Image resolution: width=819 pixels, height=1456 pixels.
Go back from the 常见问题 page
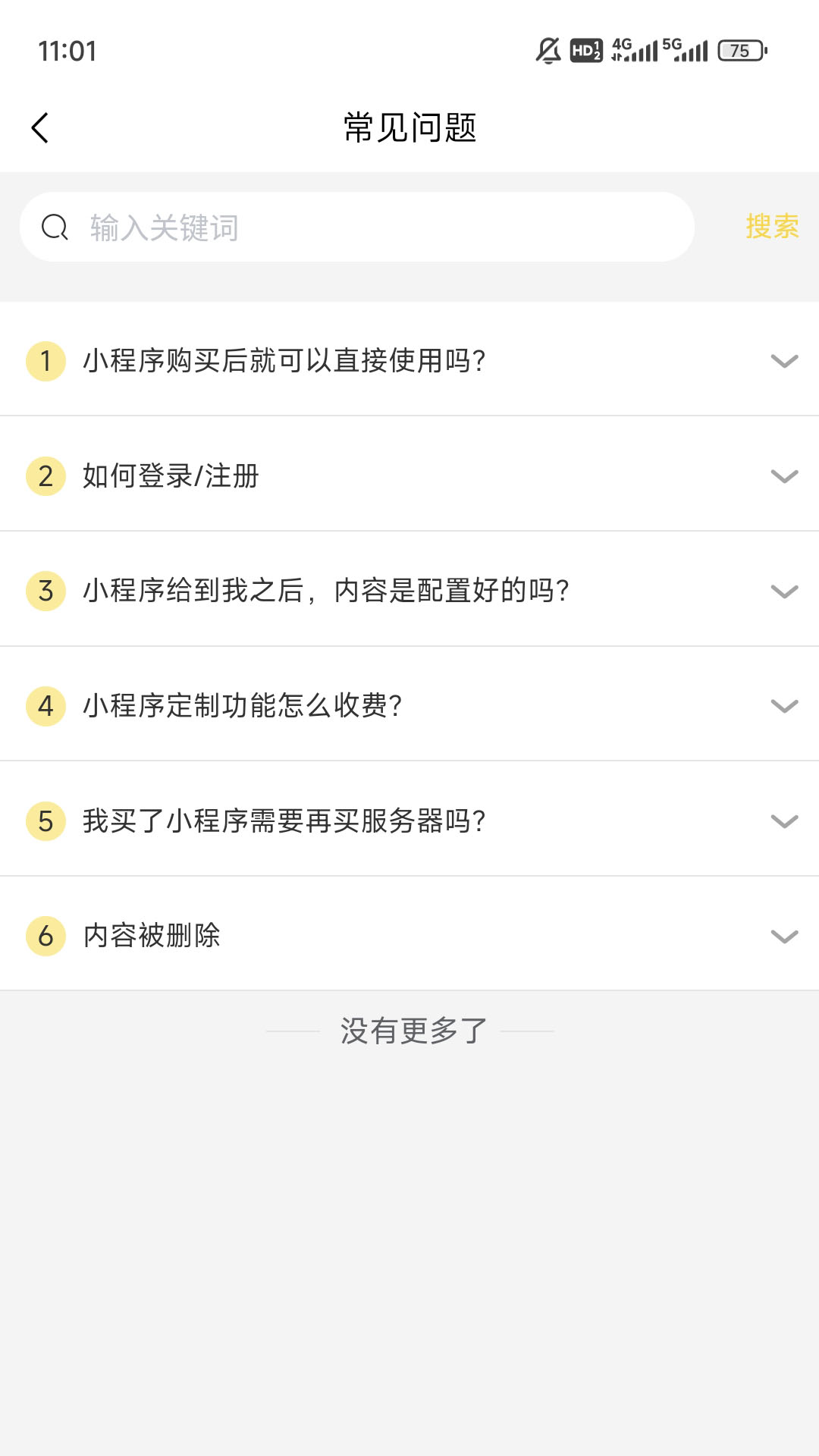point(40,127)
